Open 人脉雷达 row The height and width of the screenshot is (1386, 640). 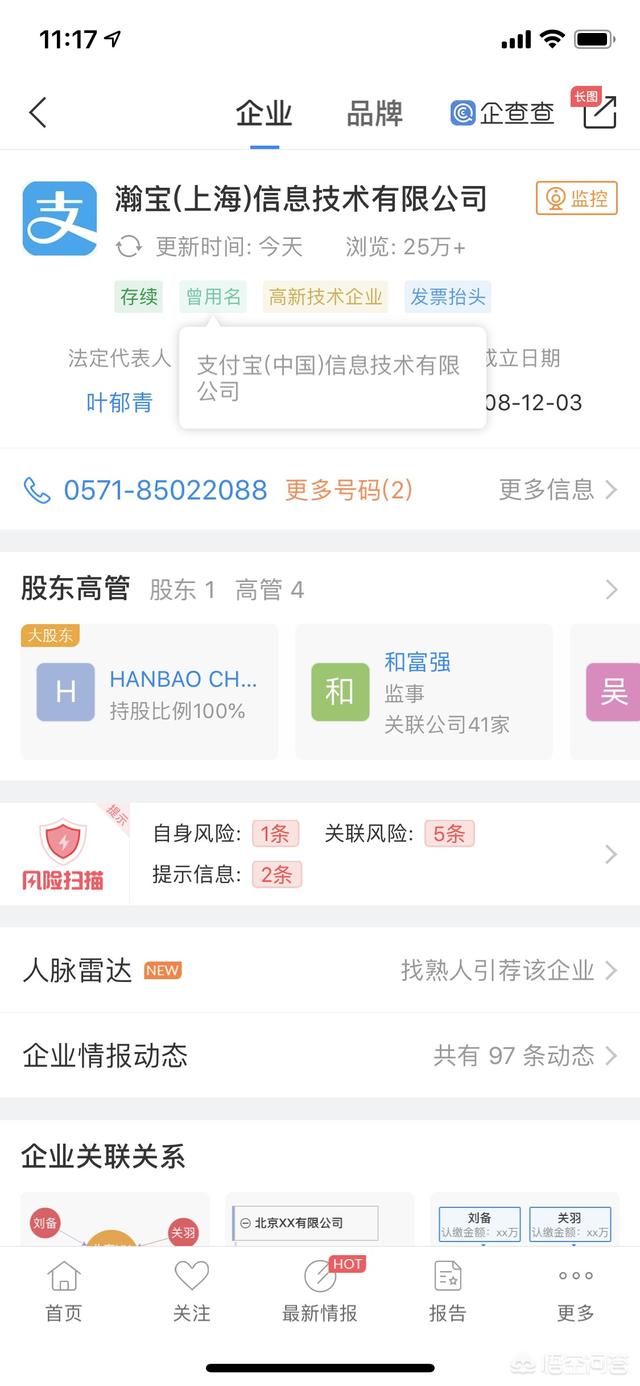pyautogui.click(x=320, y=970)
